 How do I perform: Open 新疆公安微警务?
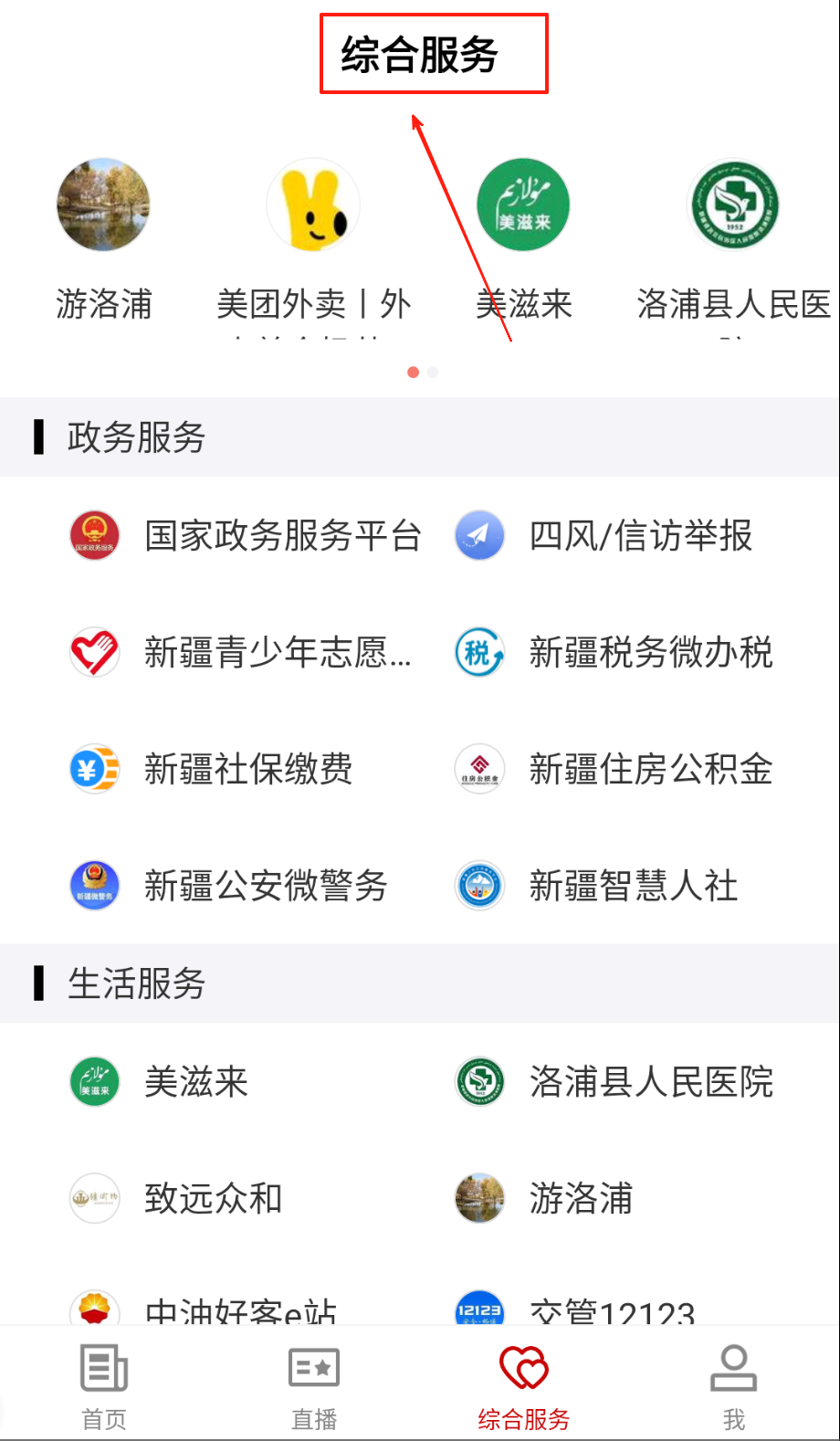click(230, 886)
